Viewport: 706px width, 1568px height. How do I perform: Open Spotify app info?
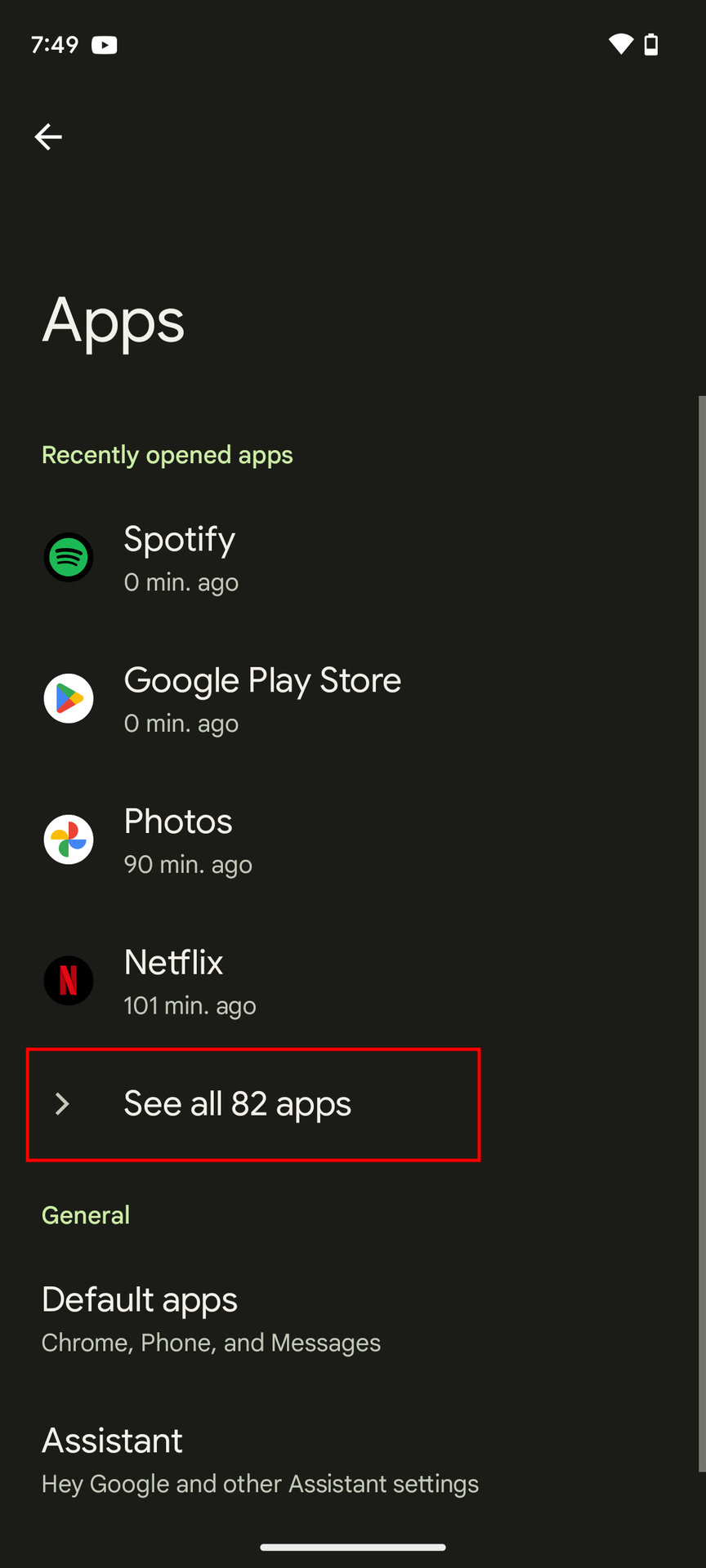coord(180,558)
